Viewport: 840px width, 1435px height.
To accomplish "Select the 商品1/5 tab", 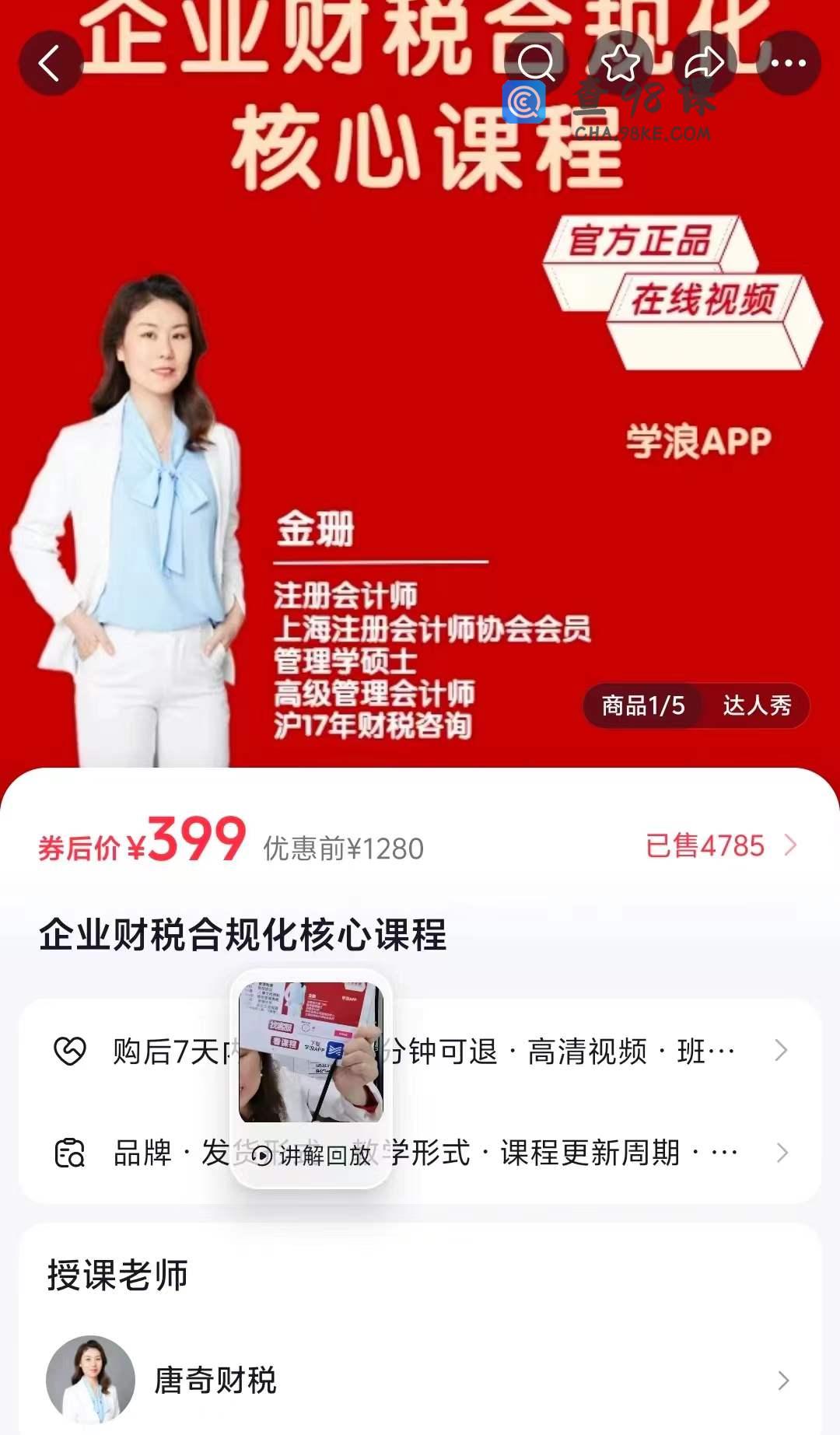I will pyautogui.click(x=643, y=705).
